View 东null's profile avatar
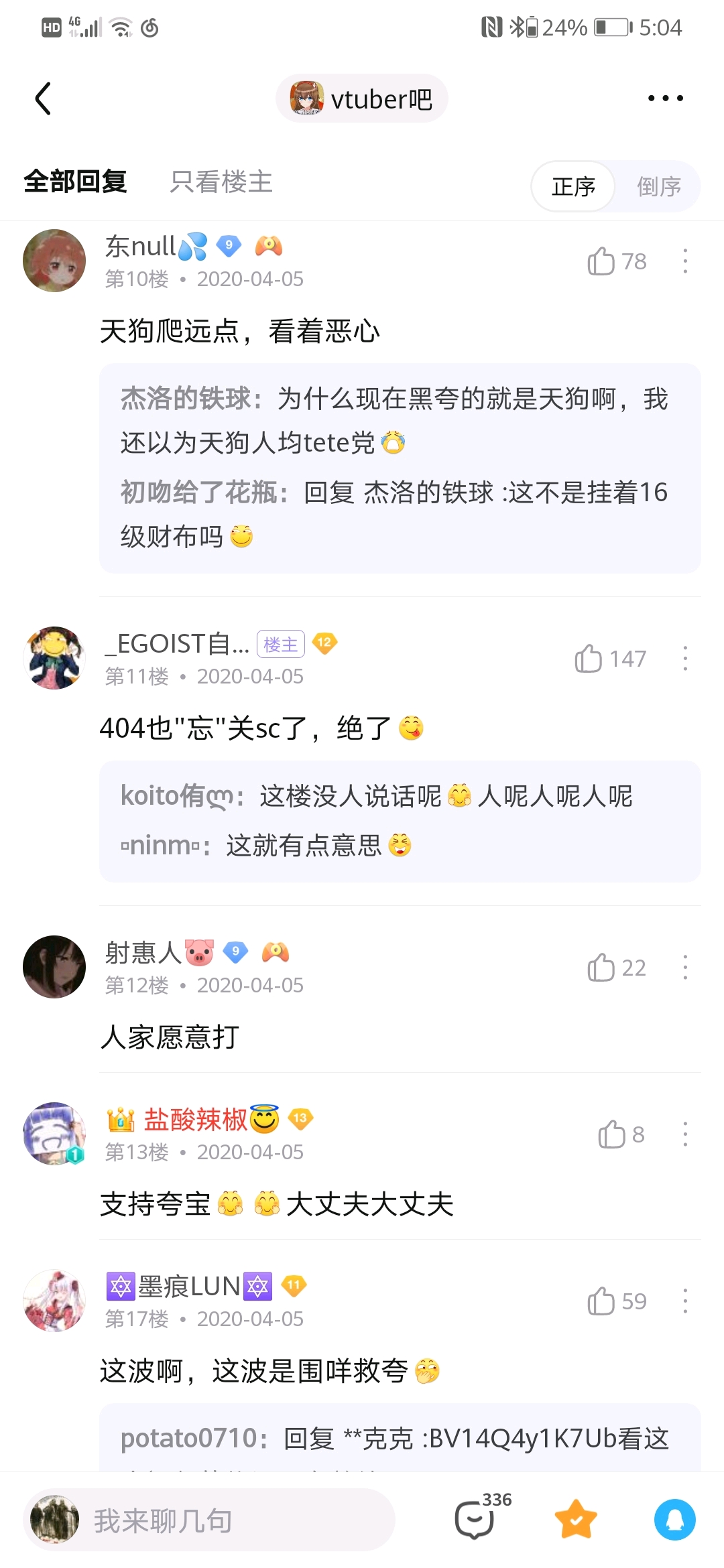This screenshot has height=1568, width=724. 54,261
